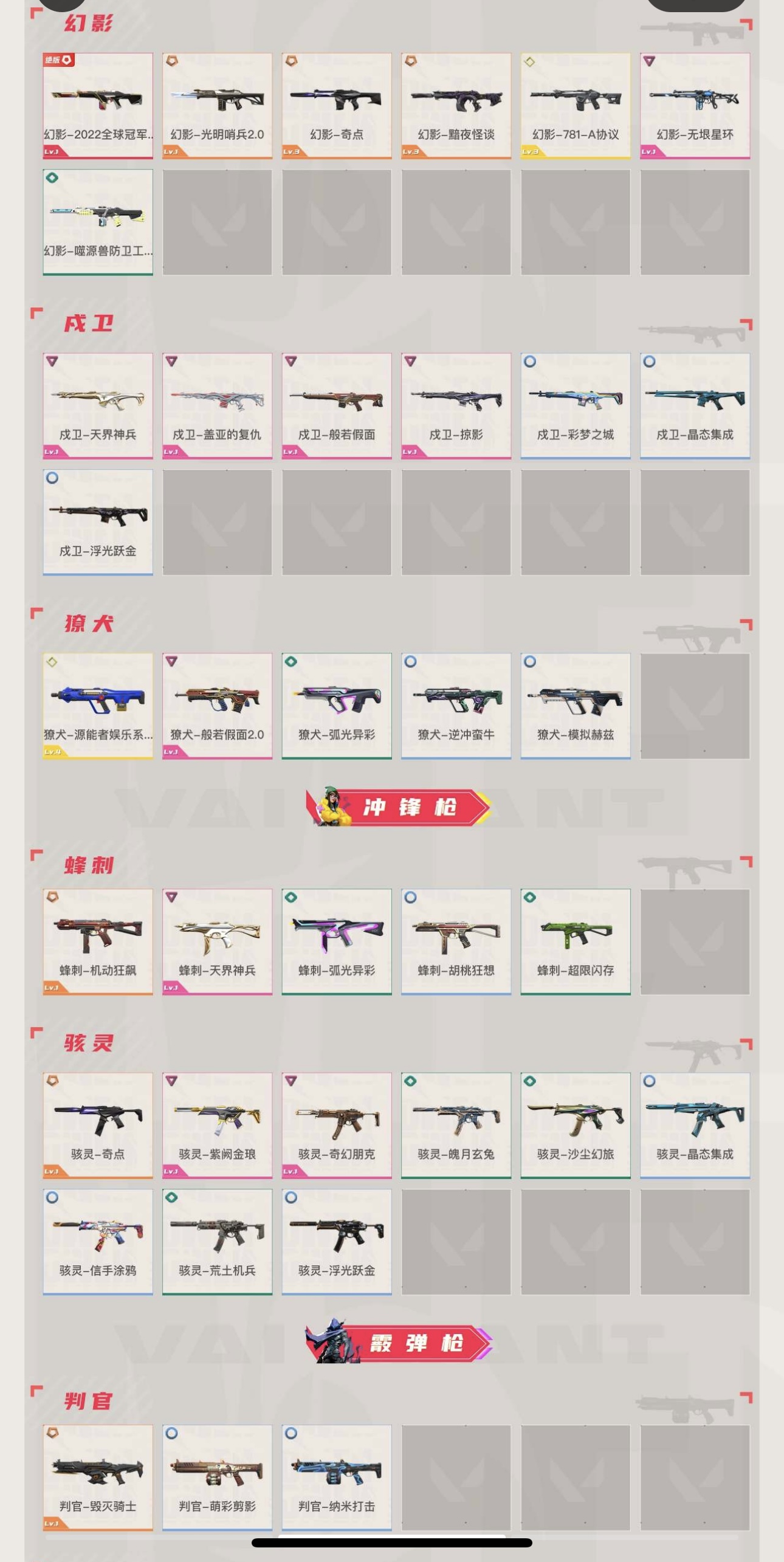Screen dimensions: 784x1562
Task: Open the 蜂刺-弧光异彩 skin card
Action: pyautogui.click(x=337, y=942)
